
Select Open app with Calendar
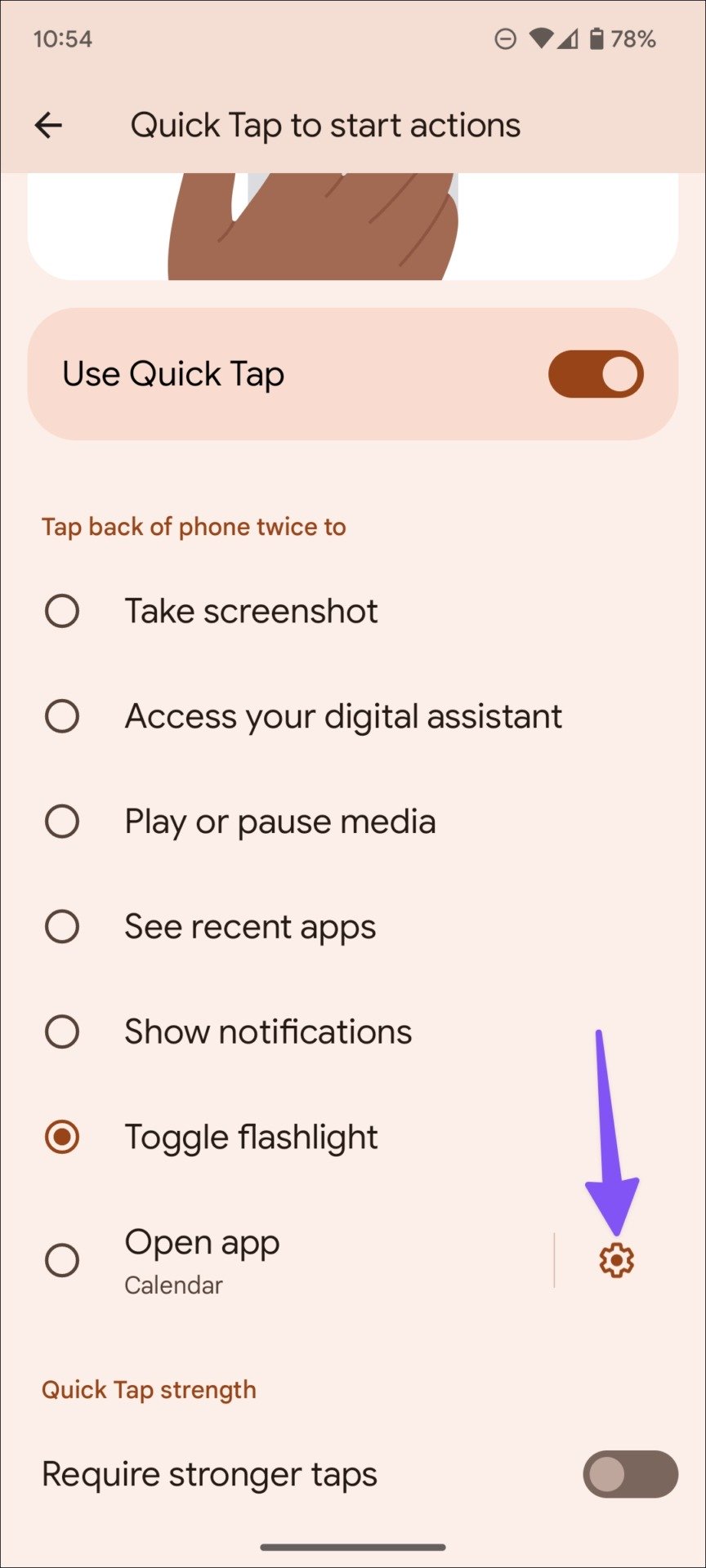click(290, 1260)
